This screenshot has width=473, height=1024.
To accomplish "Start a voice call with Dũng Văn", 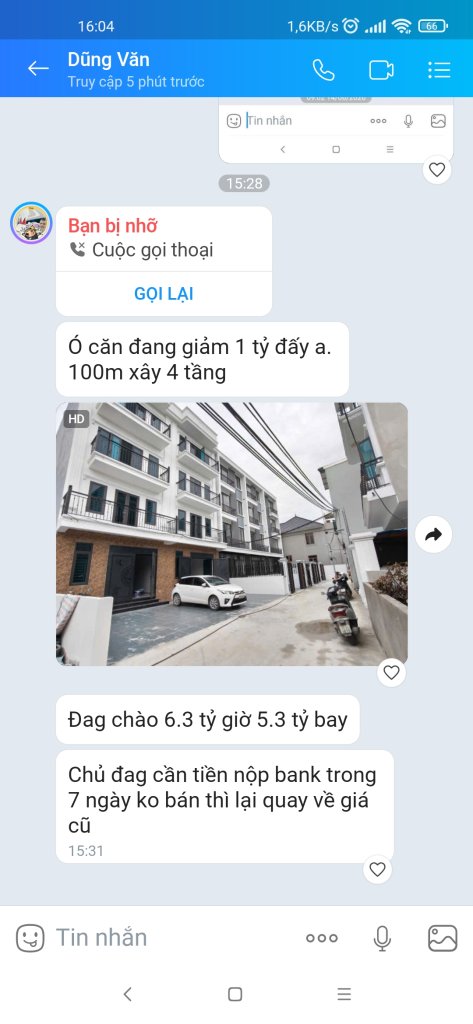I will point(323,70).
